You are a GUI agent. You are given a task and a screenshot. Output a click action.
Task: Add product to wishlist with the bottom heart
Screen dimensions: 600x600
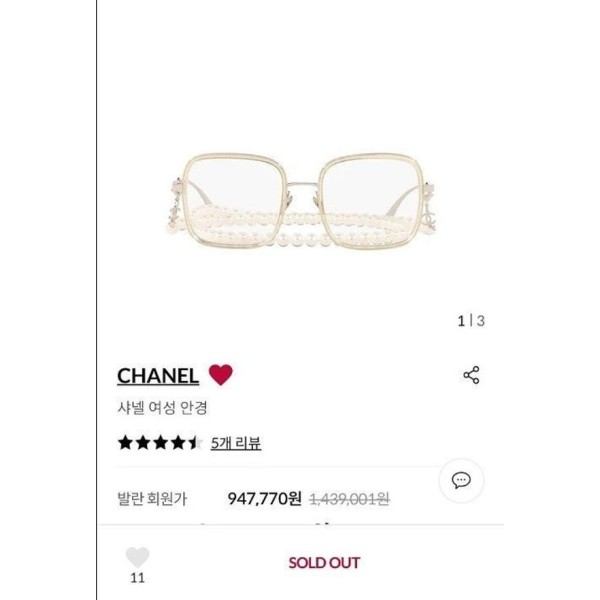coord(138,558)
